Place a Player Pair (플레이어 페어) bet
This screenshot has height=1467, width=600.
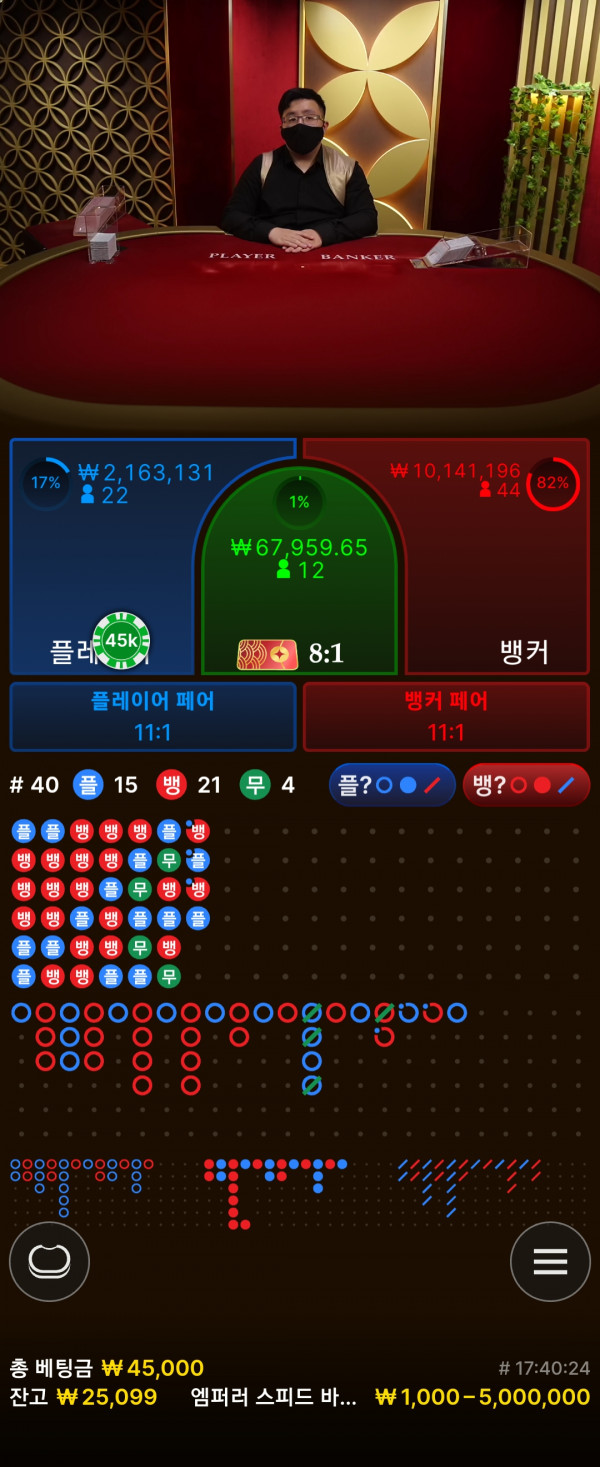pyautogui.click(x=153, y=716)
